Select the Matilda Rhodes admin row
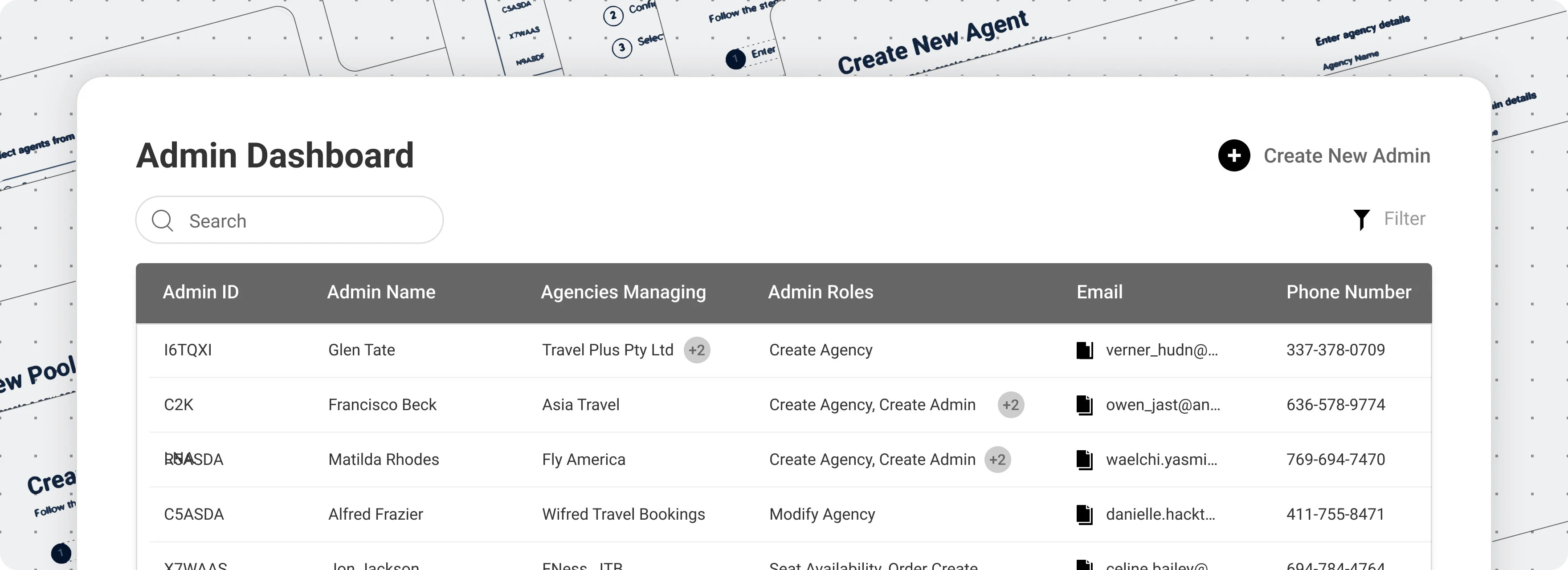1568x570 pixels. pyautogui.click(x=383, y=460)
